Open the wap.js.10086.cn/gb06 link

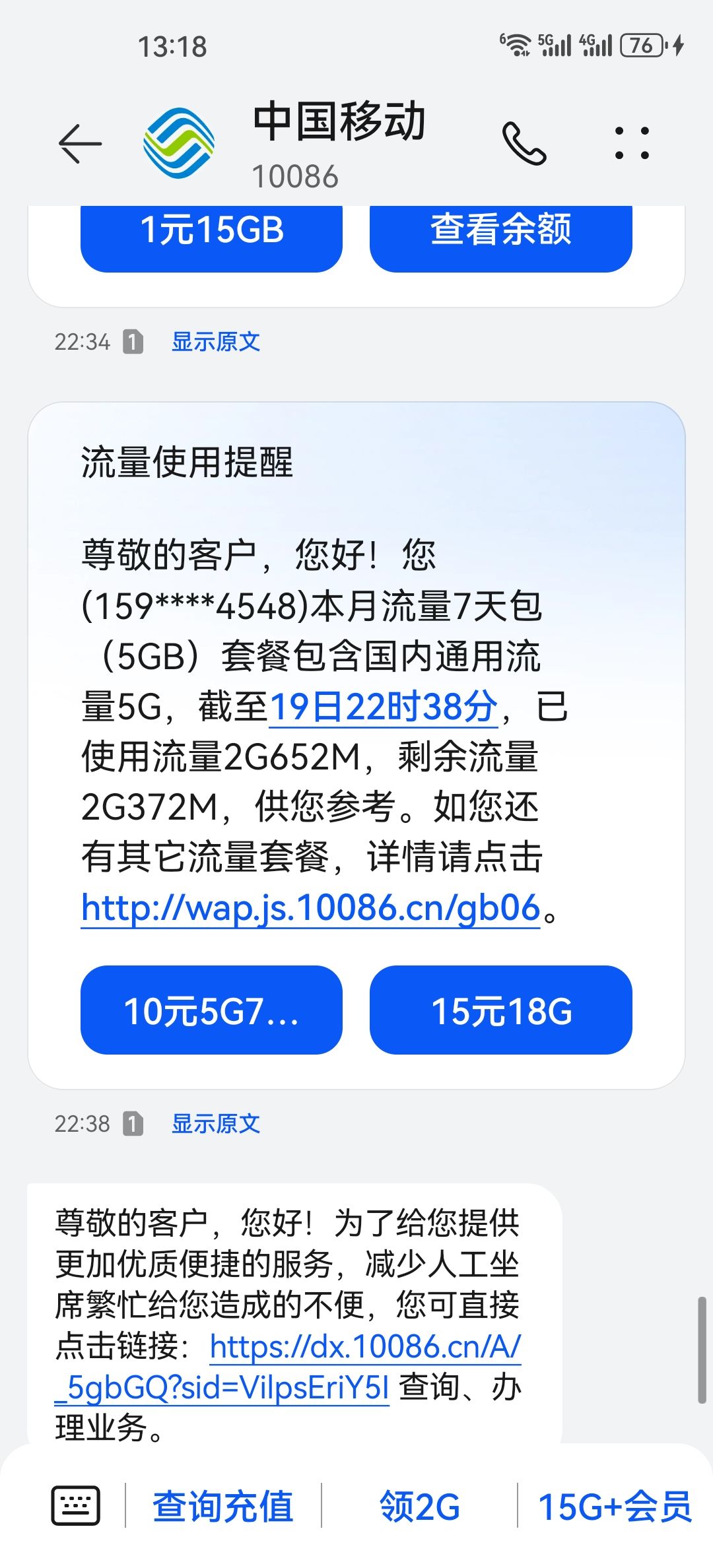click(310, 908)
